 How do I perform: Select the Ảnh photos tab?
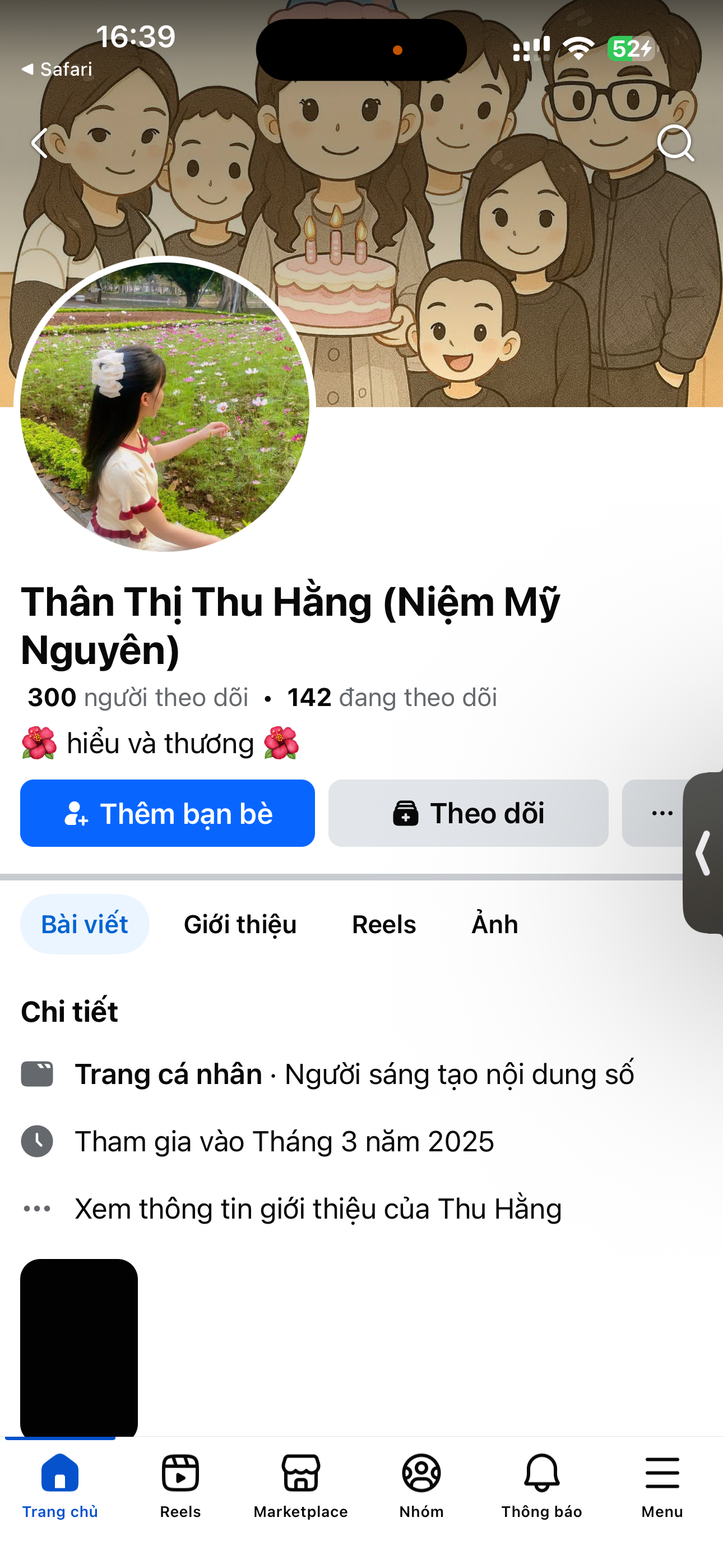494,924
